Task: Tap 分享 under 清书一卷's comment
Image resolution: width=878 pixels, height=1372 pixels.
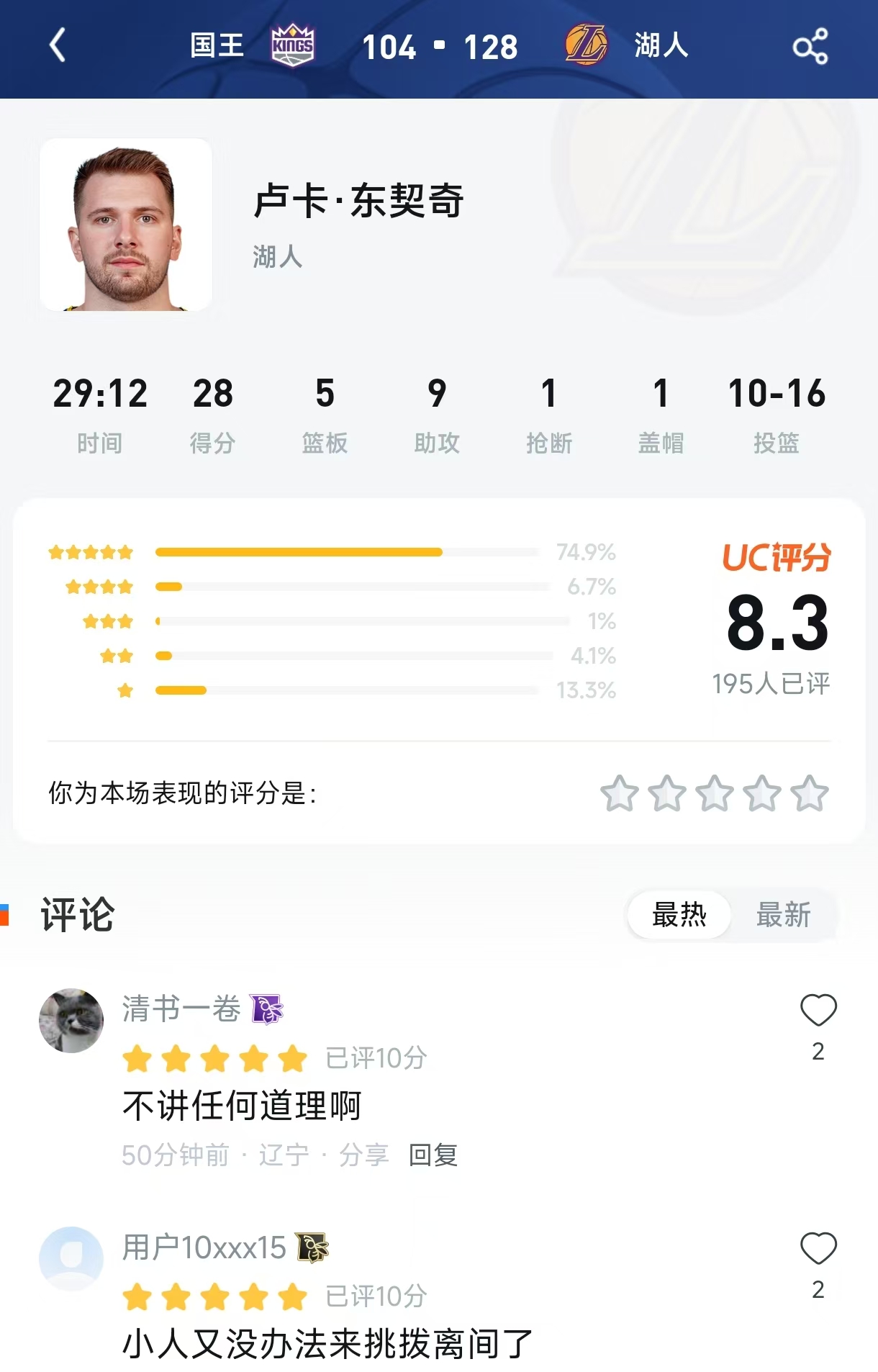Action: coord(363,1155)
